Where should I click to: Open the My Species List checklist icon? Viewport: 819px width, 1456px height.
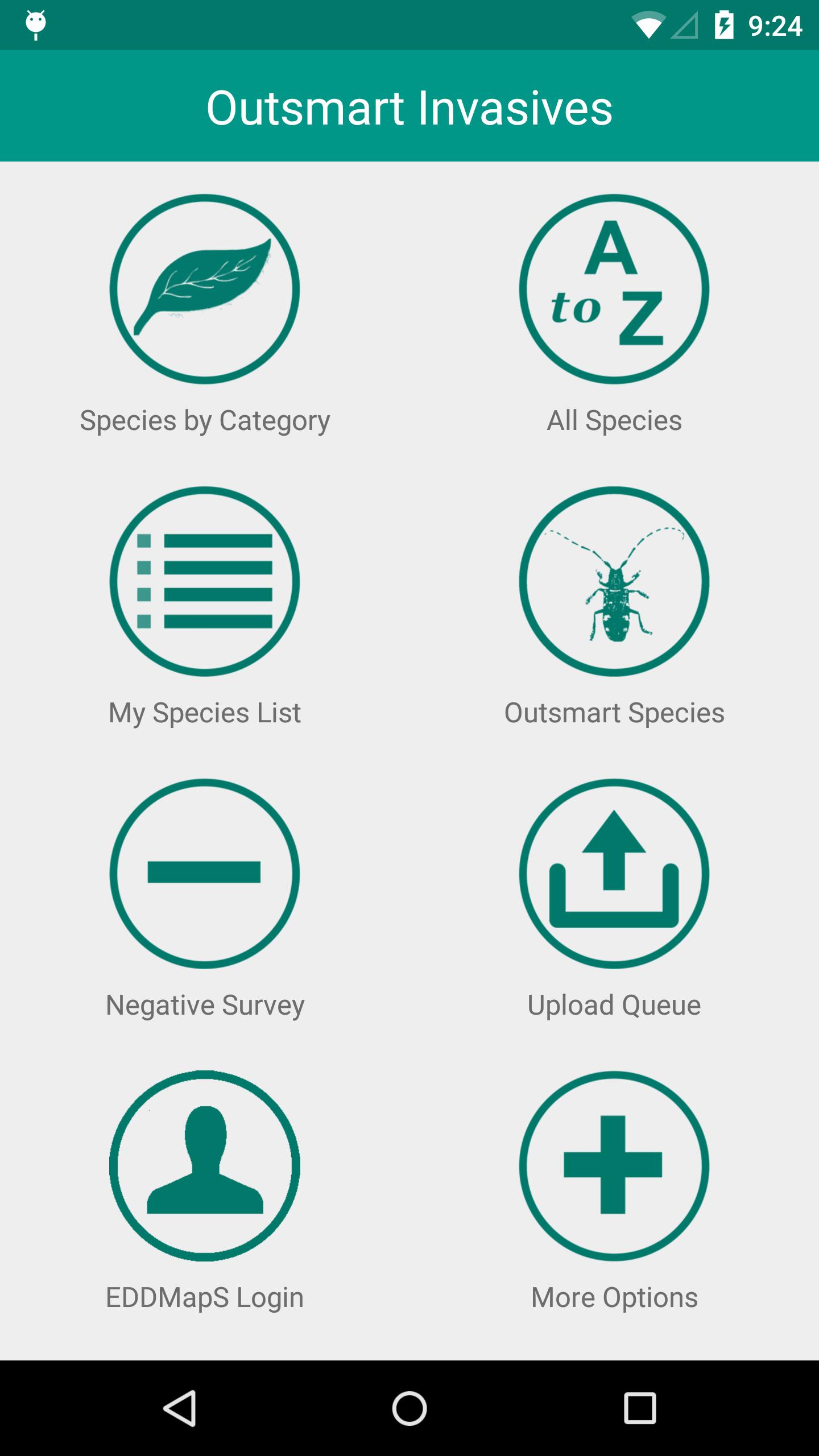coord(205,581)
